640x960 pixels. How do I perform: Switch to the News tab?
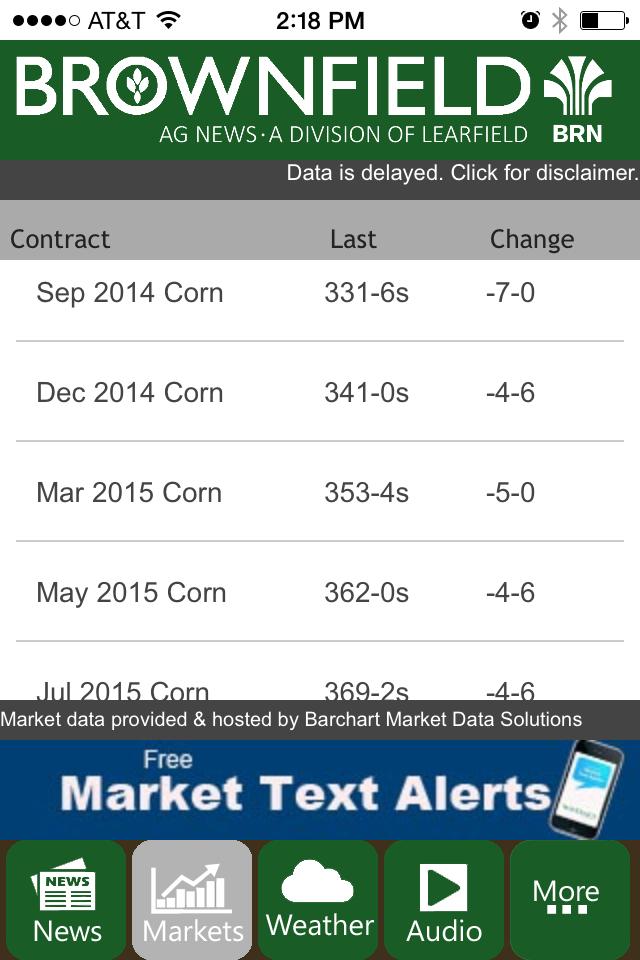coord(67,900)
